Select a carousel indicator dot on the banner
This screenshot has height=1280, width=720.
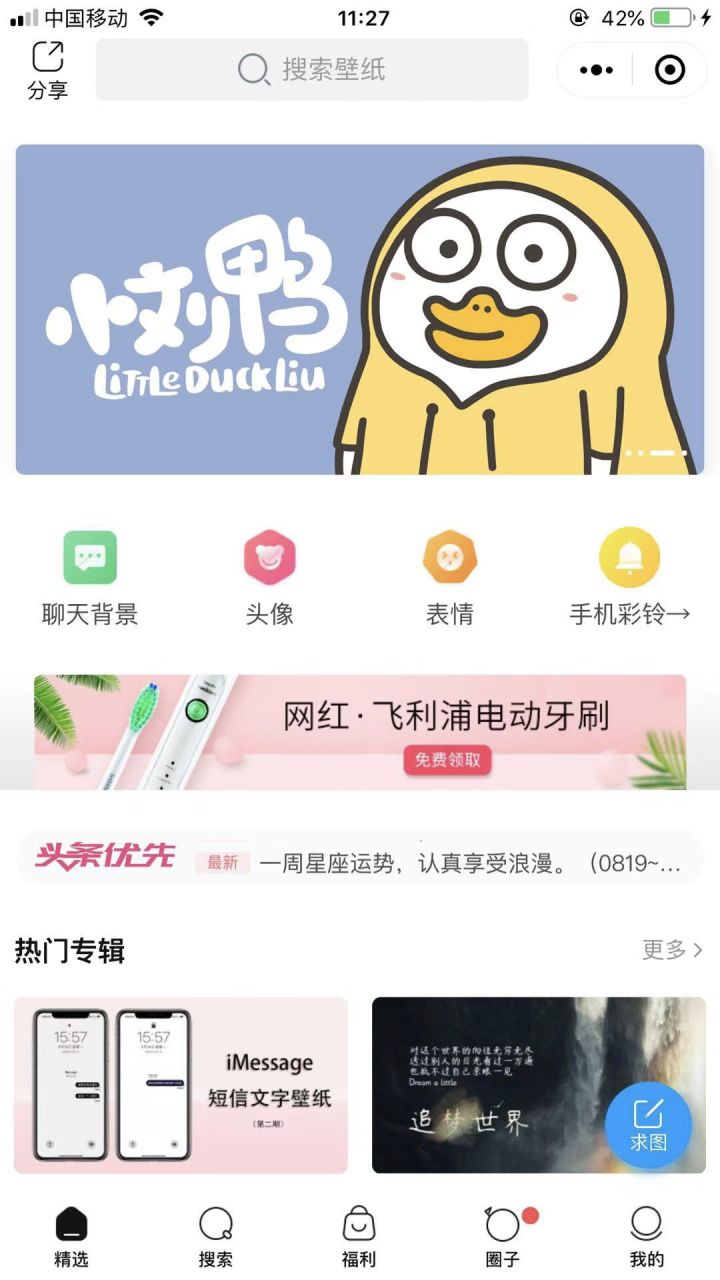click(x=650, y=451)
